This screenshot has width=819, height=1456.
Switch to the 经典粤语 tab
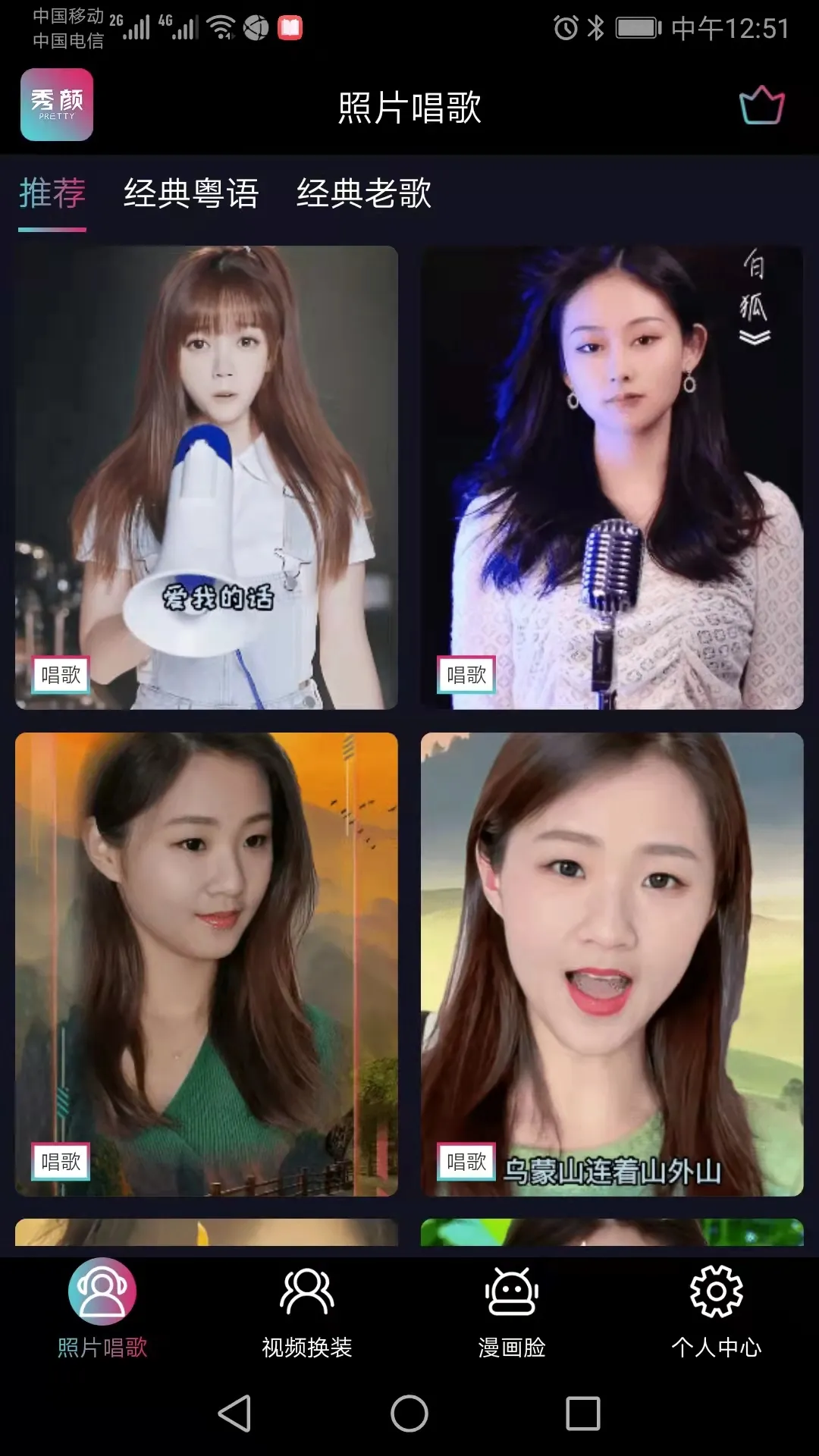(191, 193)
